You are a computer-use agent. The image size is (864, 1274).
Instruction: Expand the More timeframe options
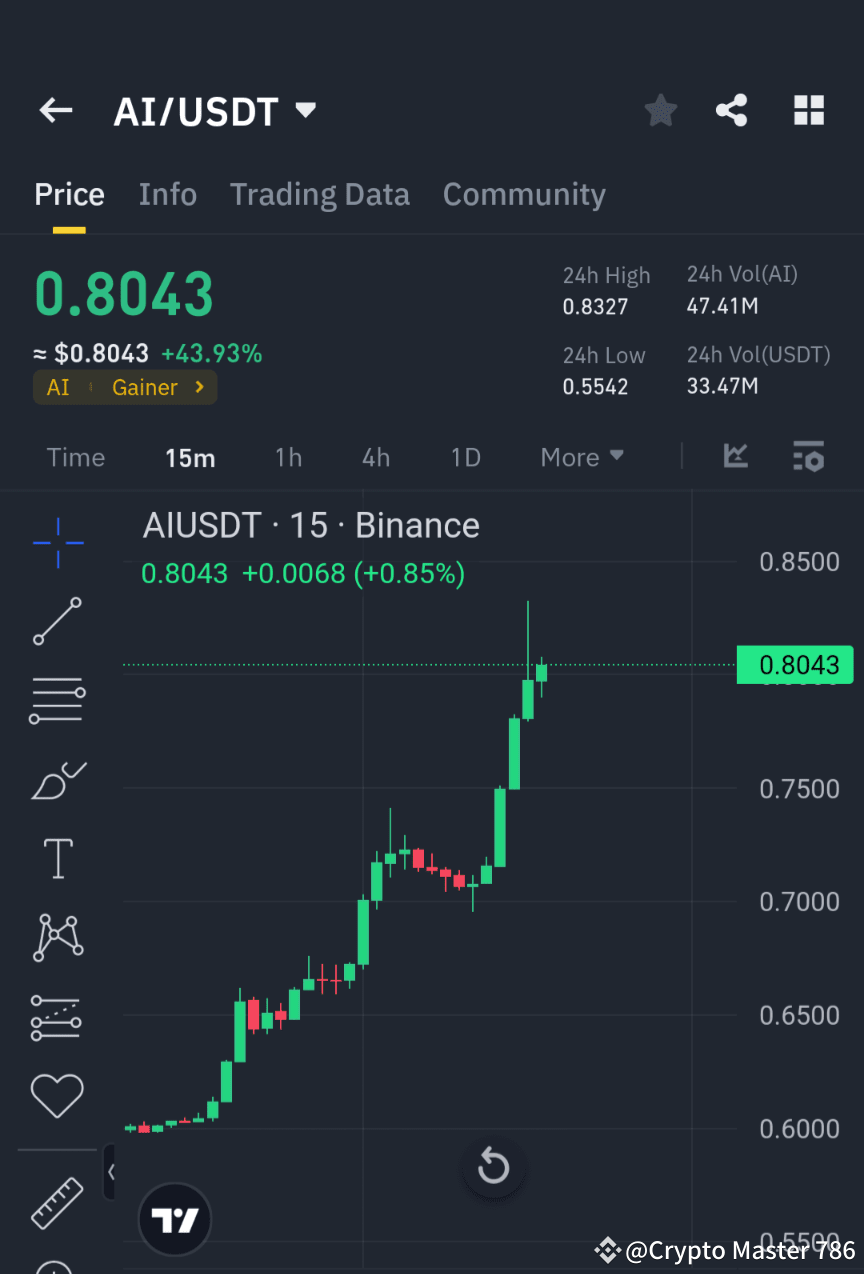[582, 457]
